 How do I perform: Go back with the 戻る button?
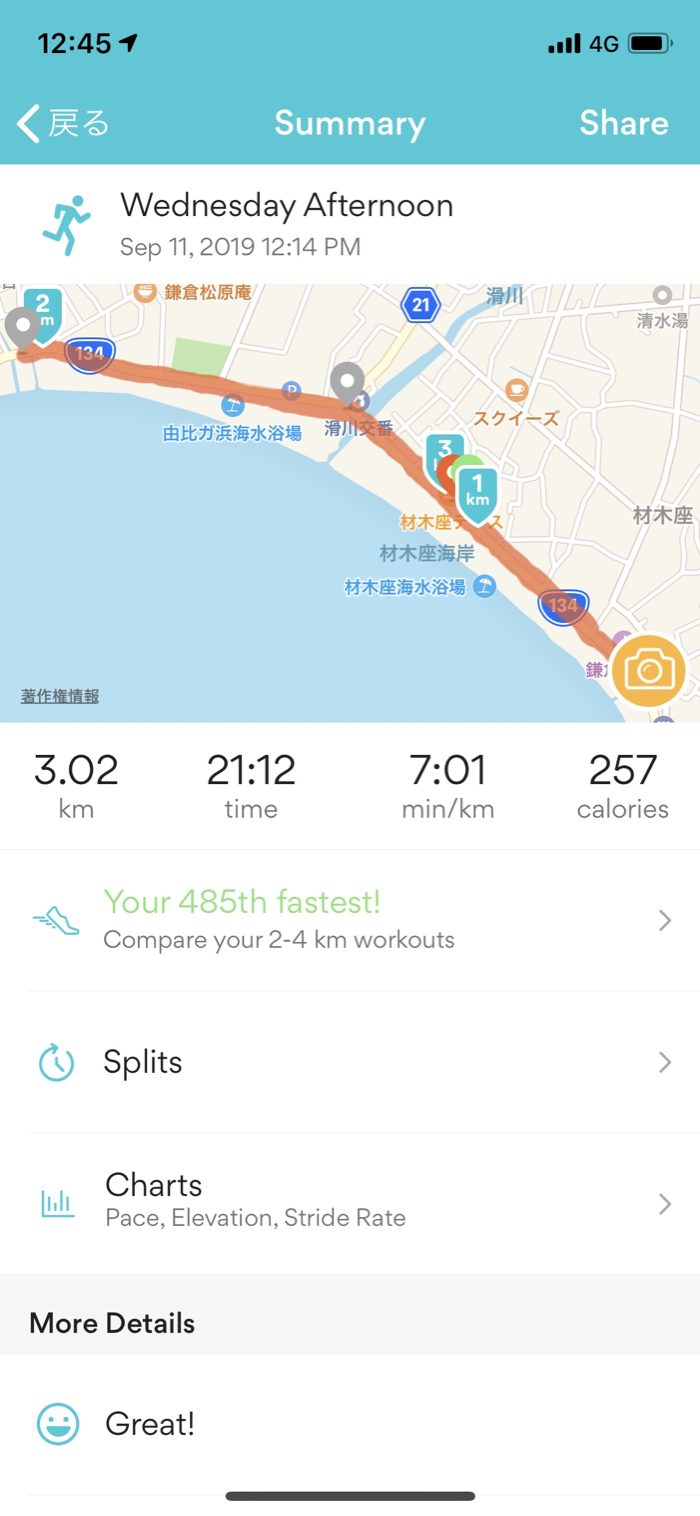(x=63, y=123)
